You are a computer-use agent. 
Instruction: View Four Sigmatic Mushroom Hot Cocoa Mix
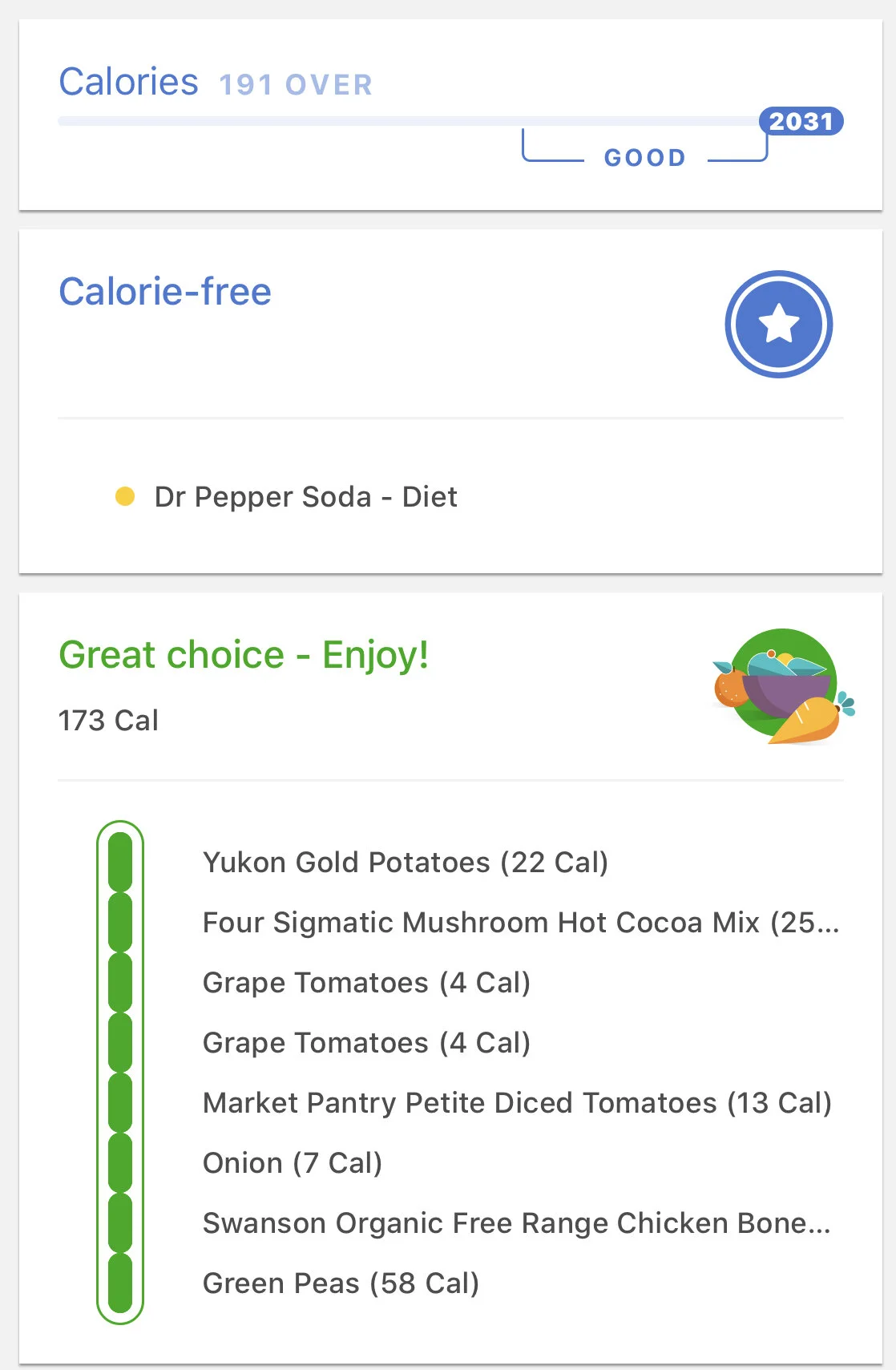[520, 923]
